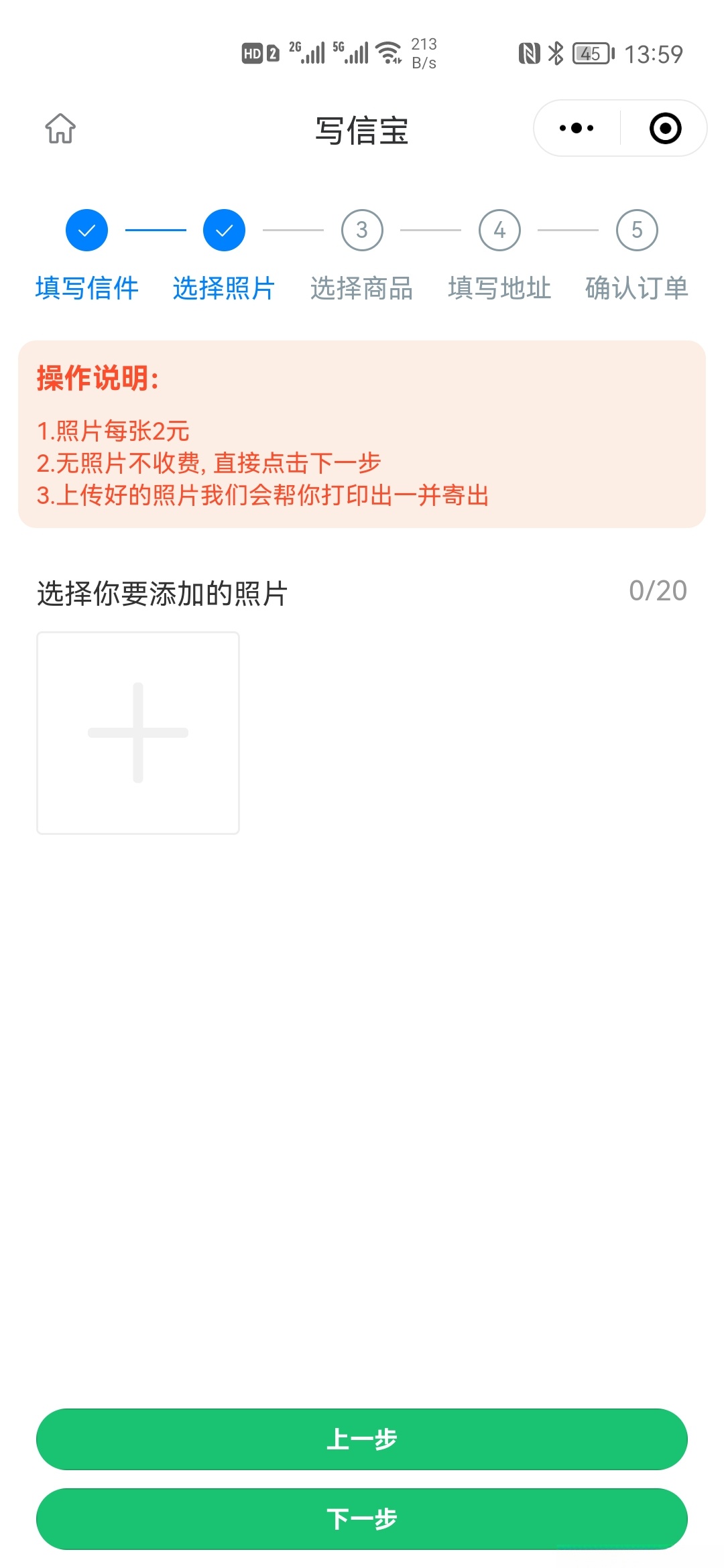Go back with the 上一步 button

coord(362,1439)
